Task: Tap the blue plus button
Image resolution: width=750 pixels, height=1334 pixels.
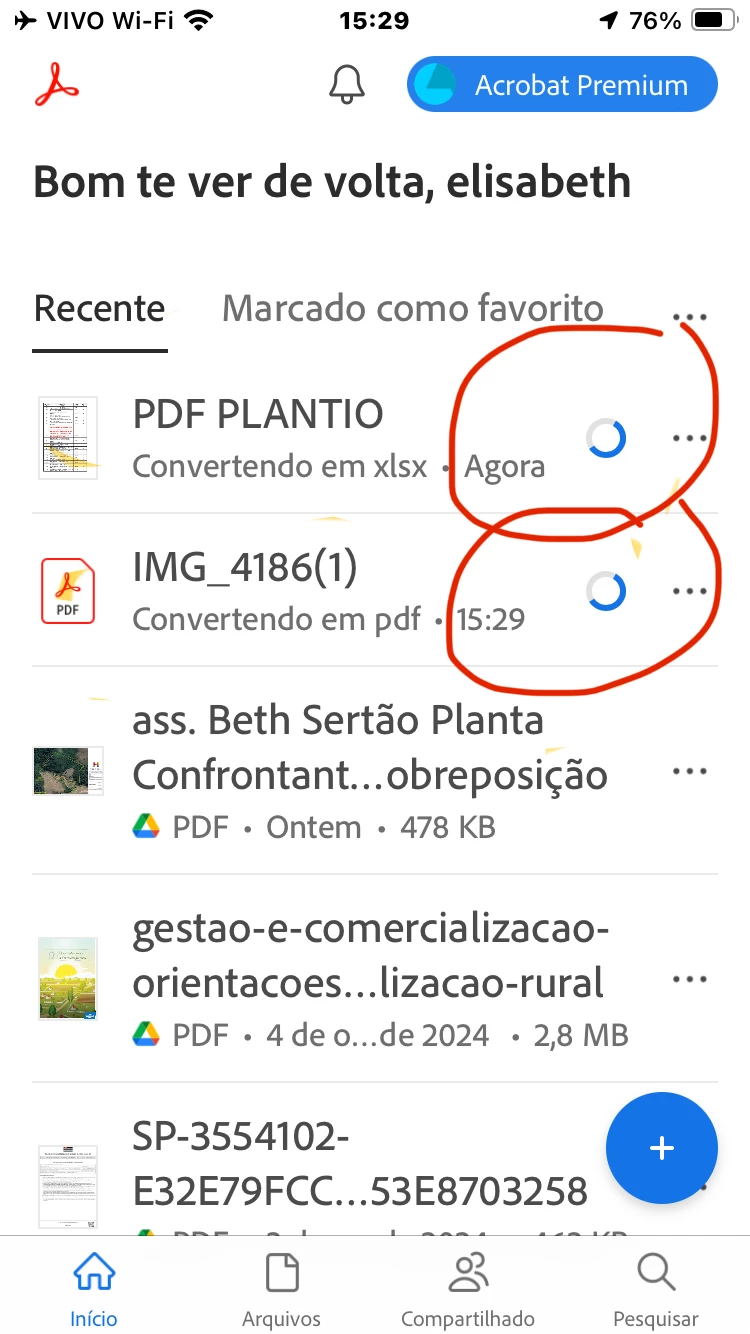Action: (x=662, y=1148)
